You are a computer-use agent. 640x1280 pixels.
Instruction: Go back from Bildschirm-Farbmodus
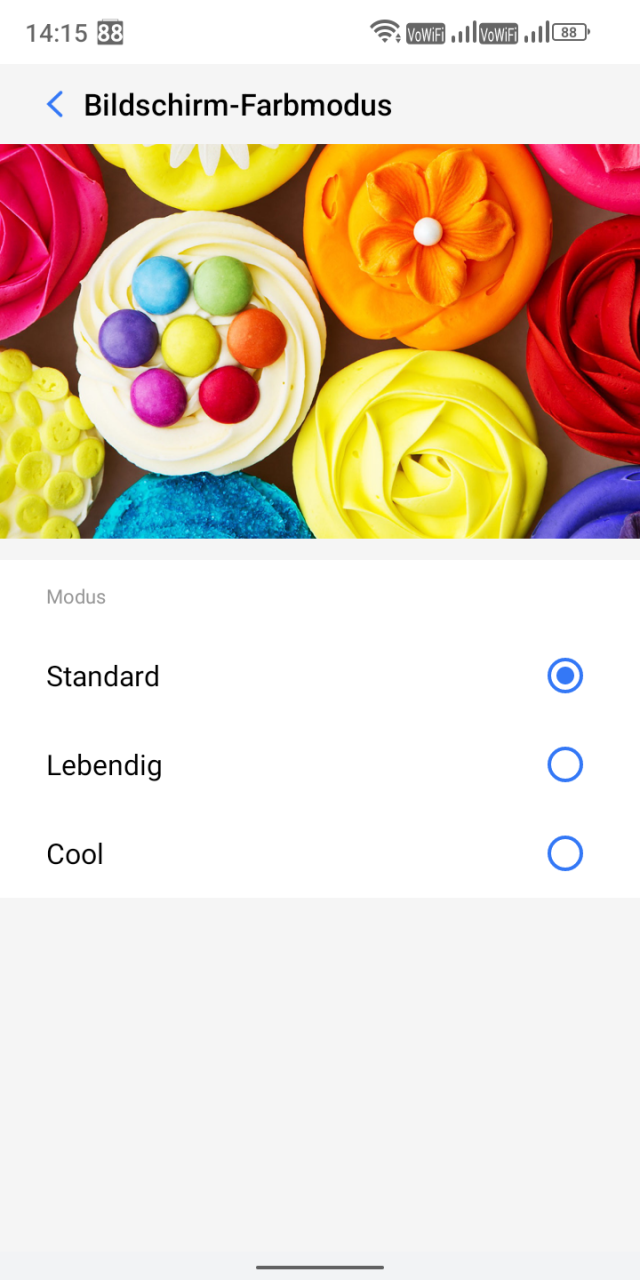tap(55, 104)
